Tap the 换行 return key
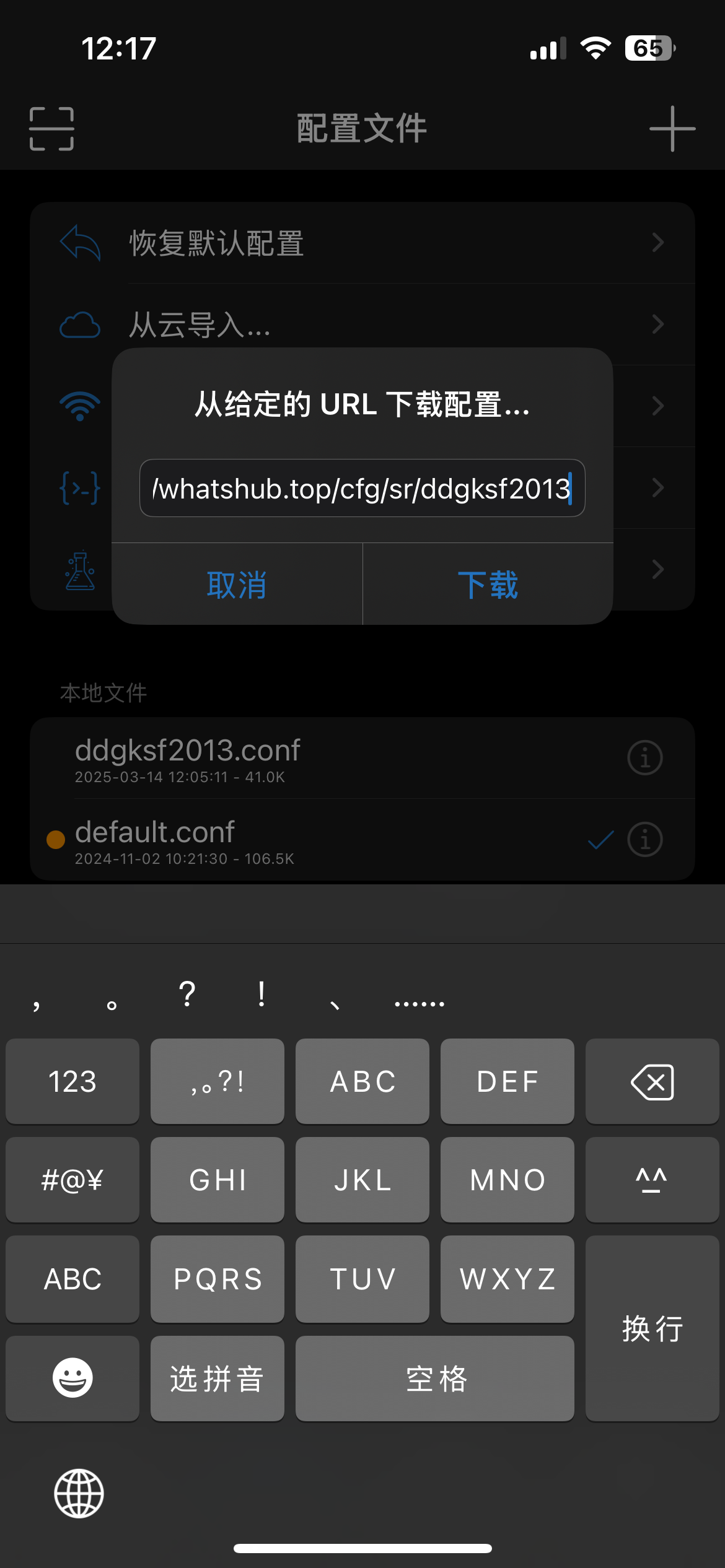The image size is (725, 1568). (652, 1328)
